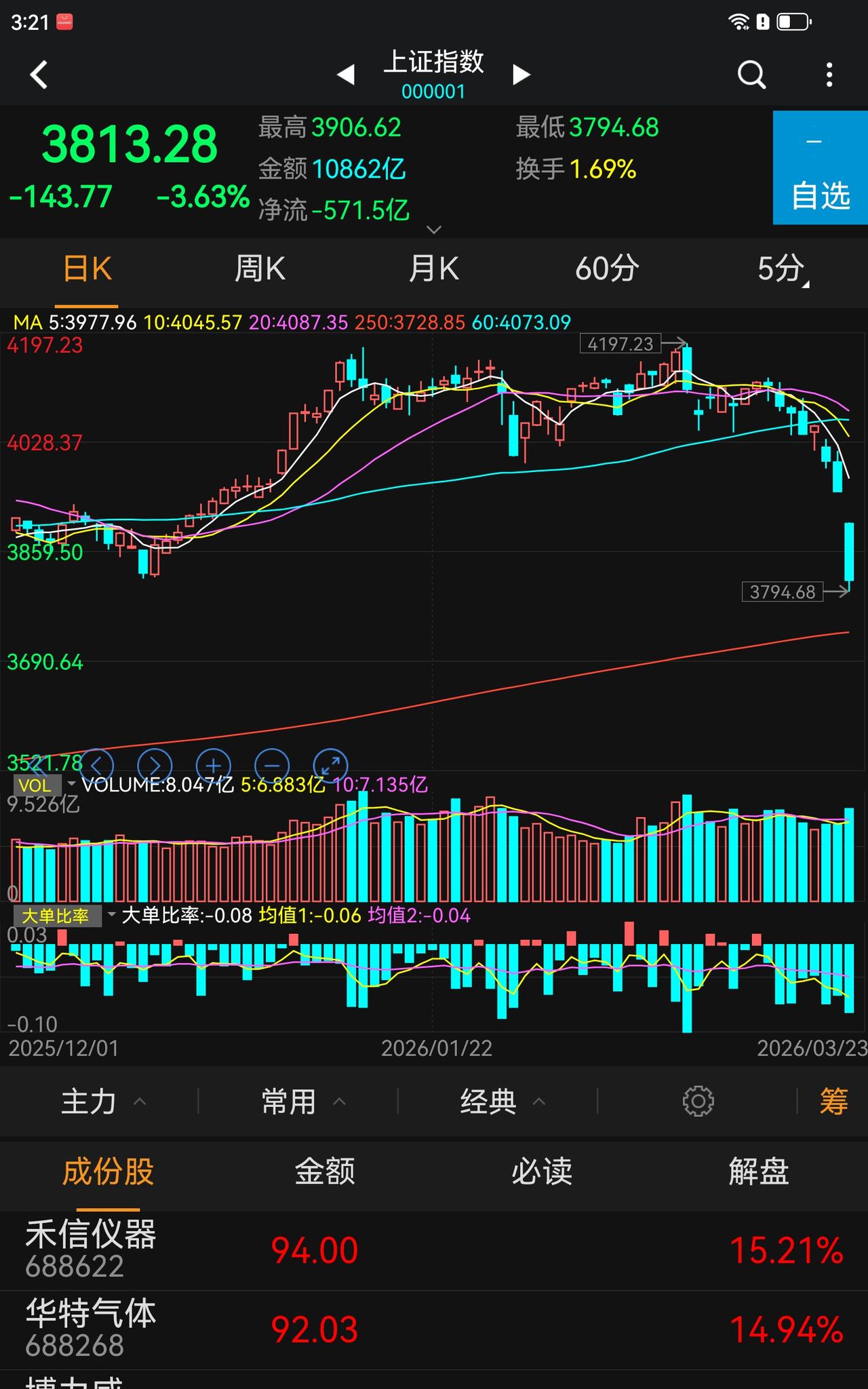Pan chart right with circular arrow icon
Screen dimensions: 868x1389
click(155, 766)
